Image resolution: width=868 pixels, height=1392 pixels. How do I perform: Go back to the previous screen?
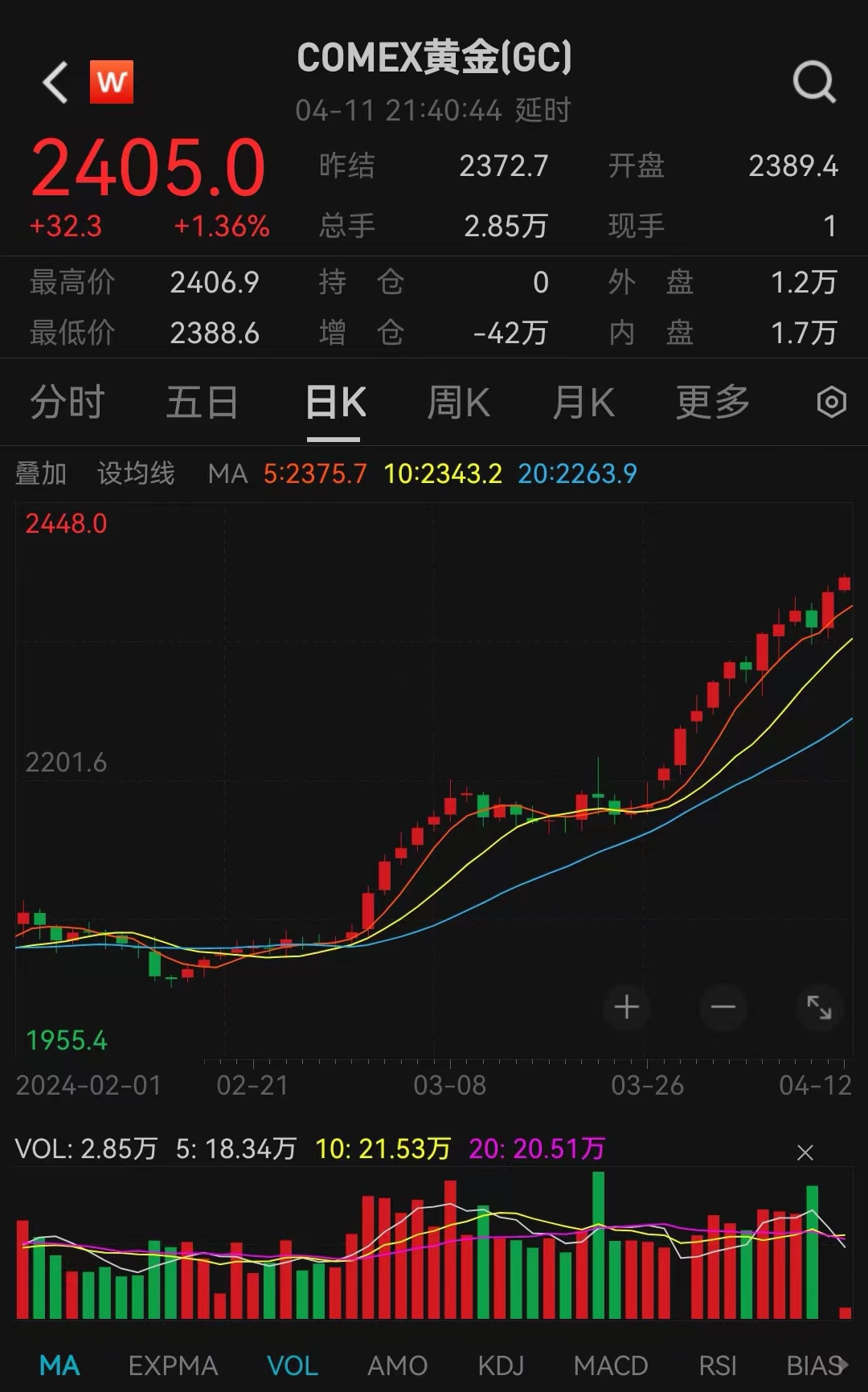point(55,83)
